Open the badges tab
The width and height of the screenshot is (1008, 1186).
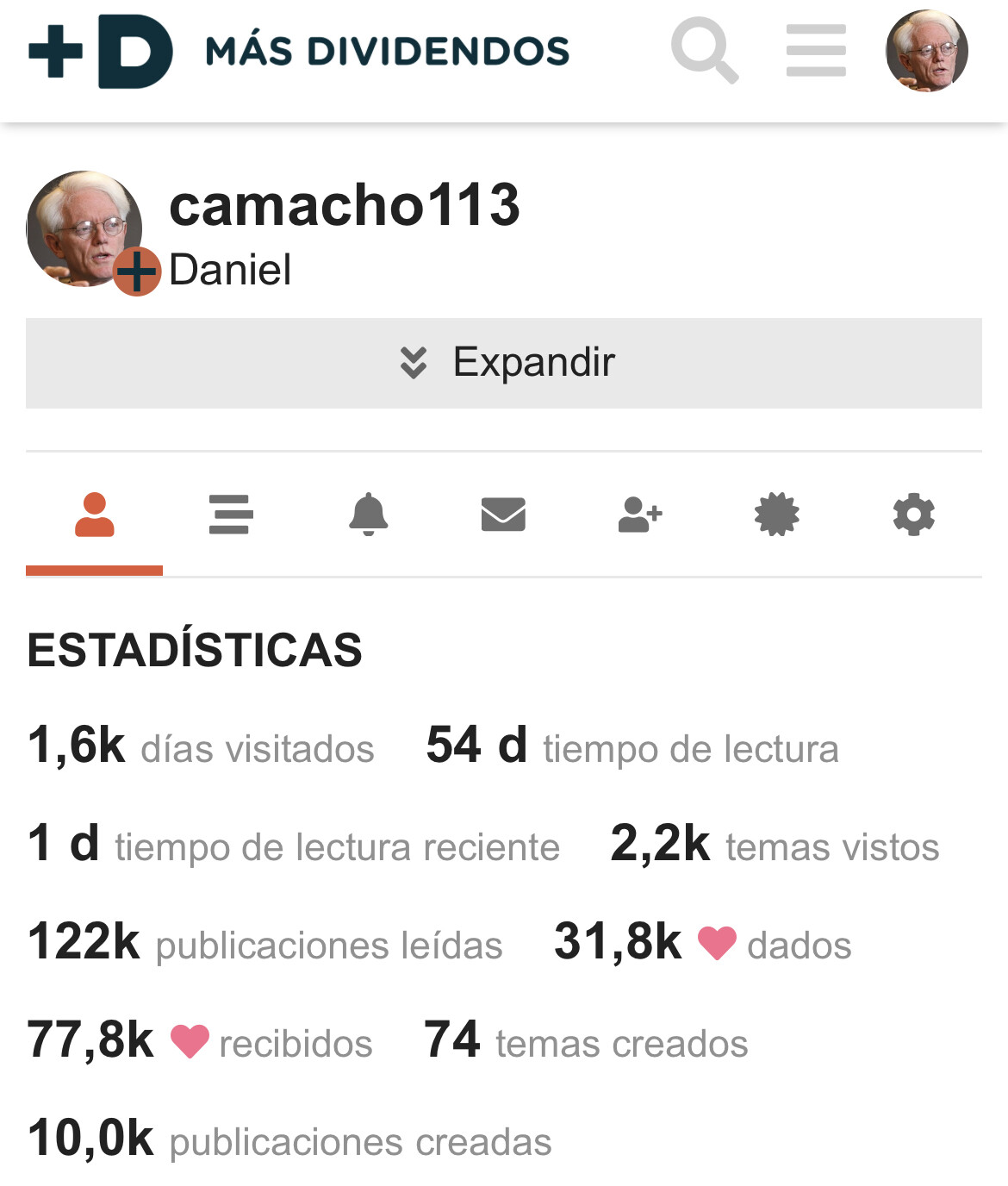tap(776, 515)
